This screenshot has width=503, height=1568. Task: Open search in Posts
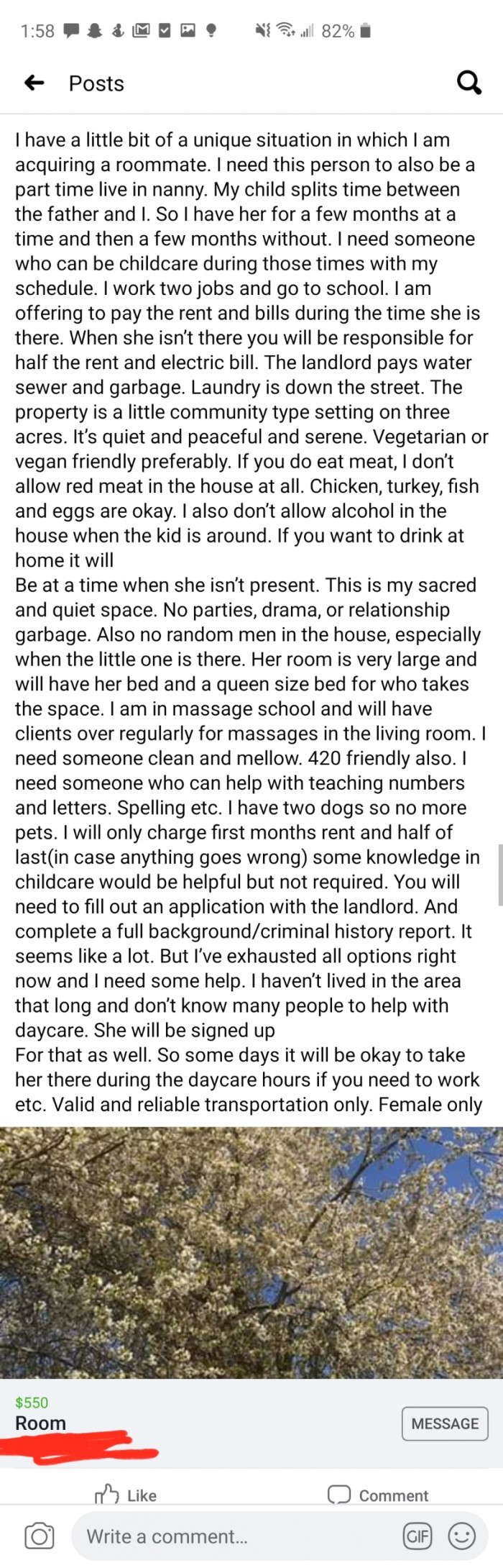469,83
